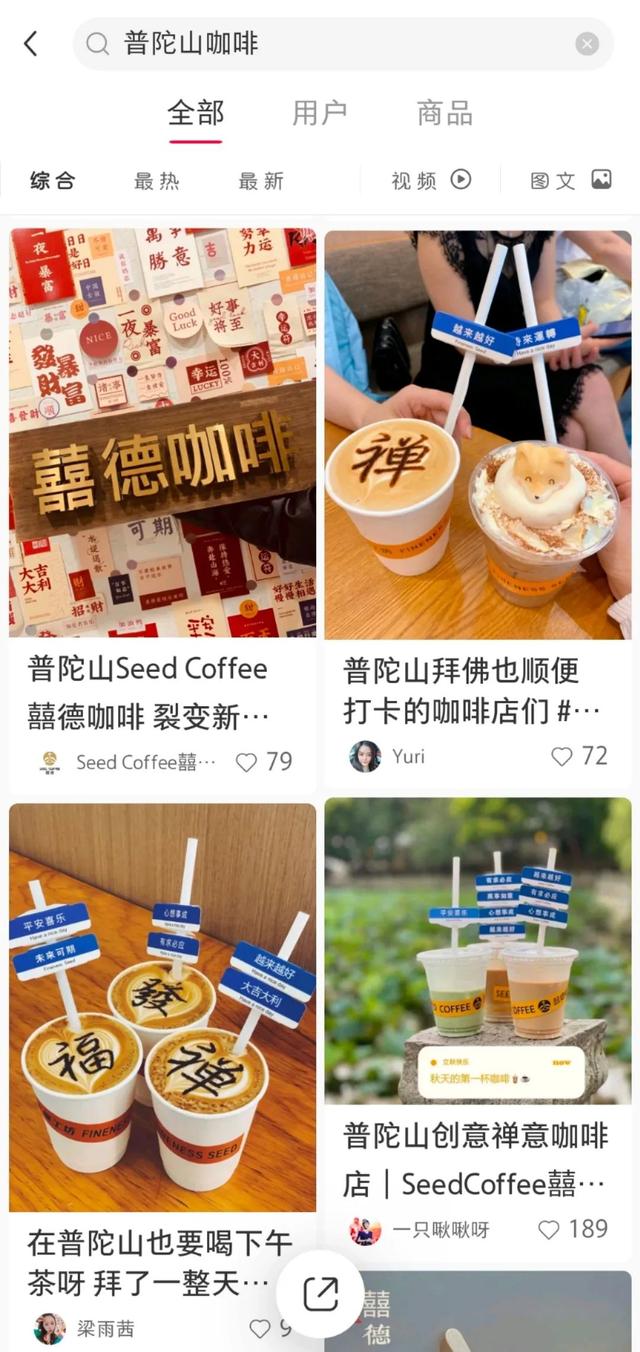Go back using the arrow icon
This screenshot has width=640, height=1352.
tap(31, 44)
